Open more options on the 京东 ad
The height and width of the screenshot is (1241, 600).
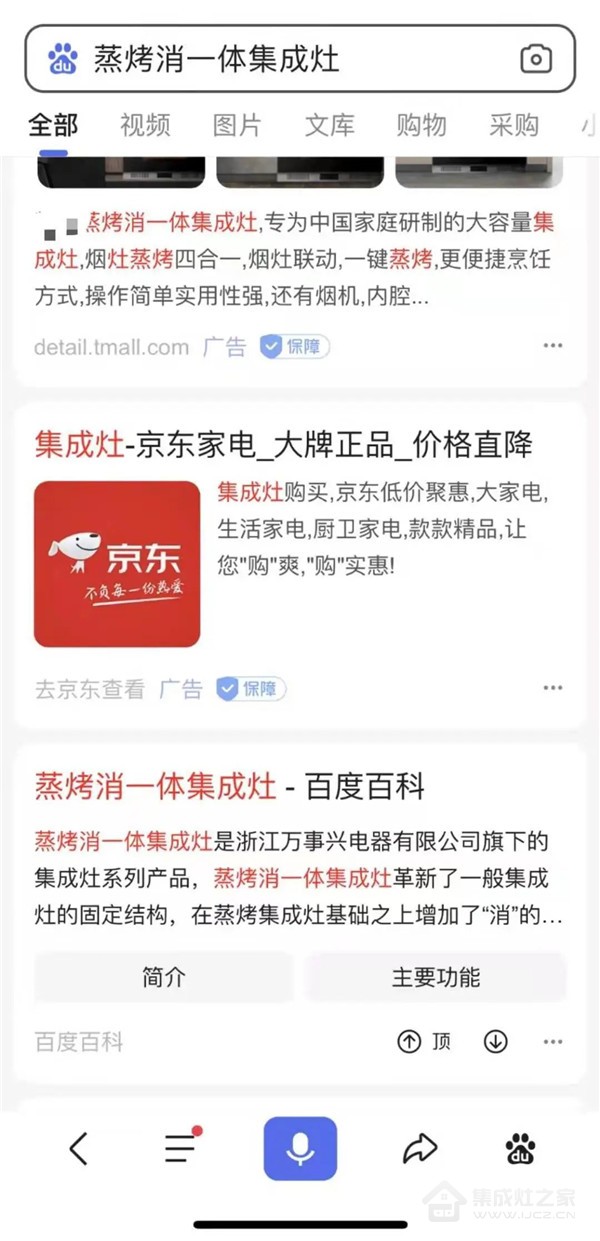pyautogui.click(x=553, y=688)
